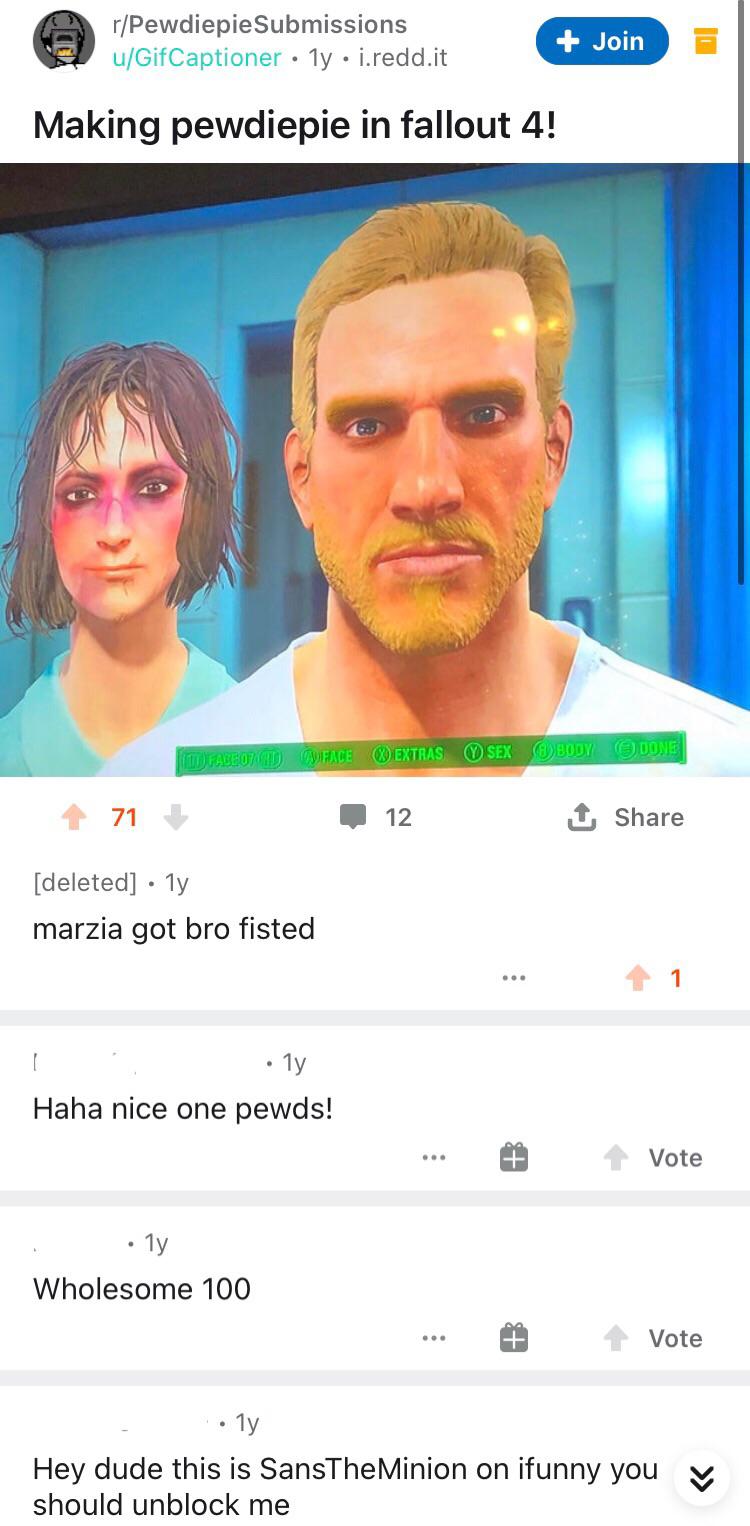Tap Vote on 'Haha nice one pewds!' comment

coord(651,1157)
